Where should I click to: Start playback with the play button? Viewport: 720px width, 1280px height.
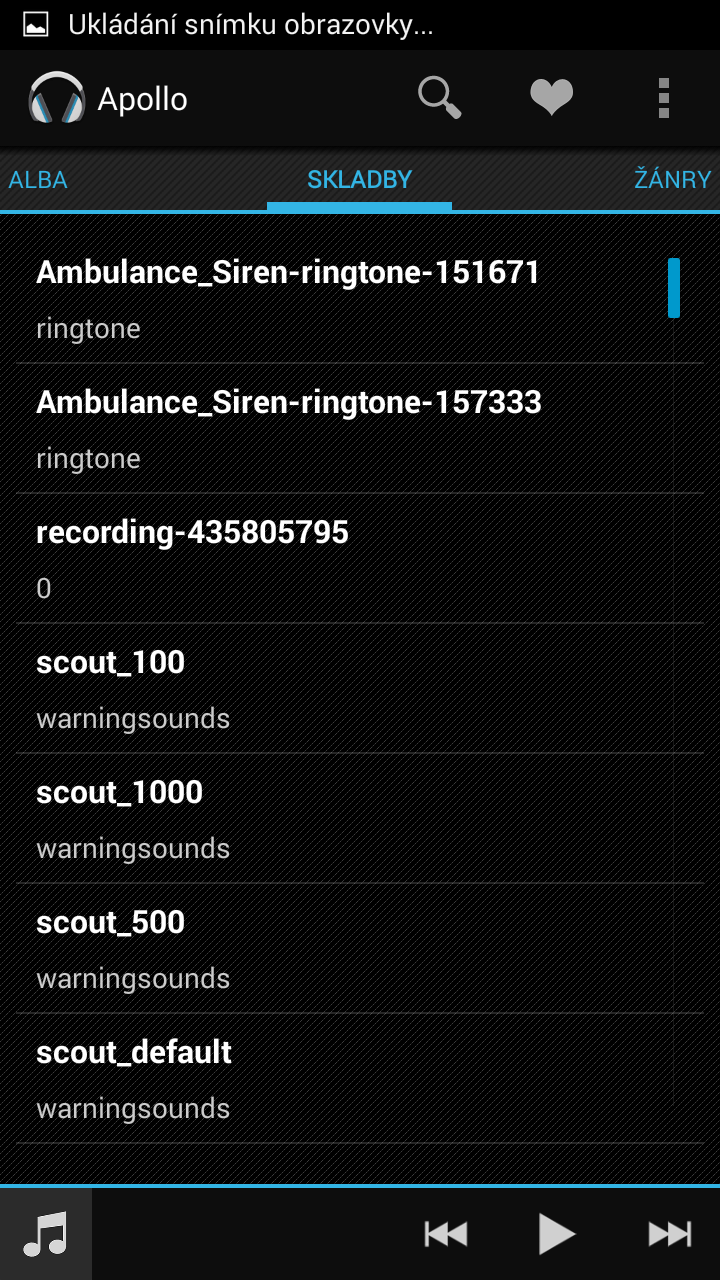click(x=557, y=1234)
